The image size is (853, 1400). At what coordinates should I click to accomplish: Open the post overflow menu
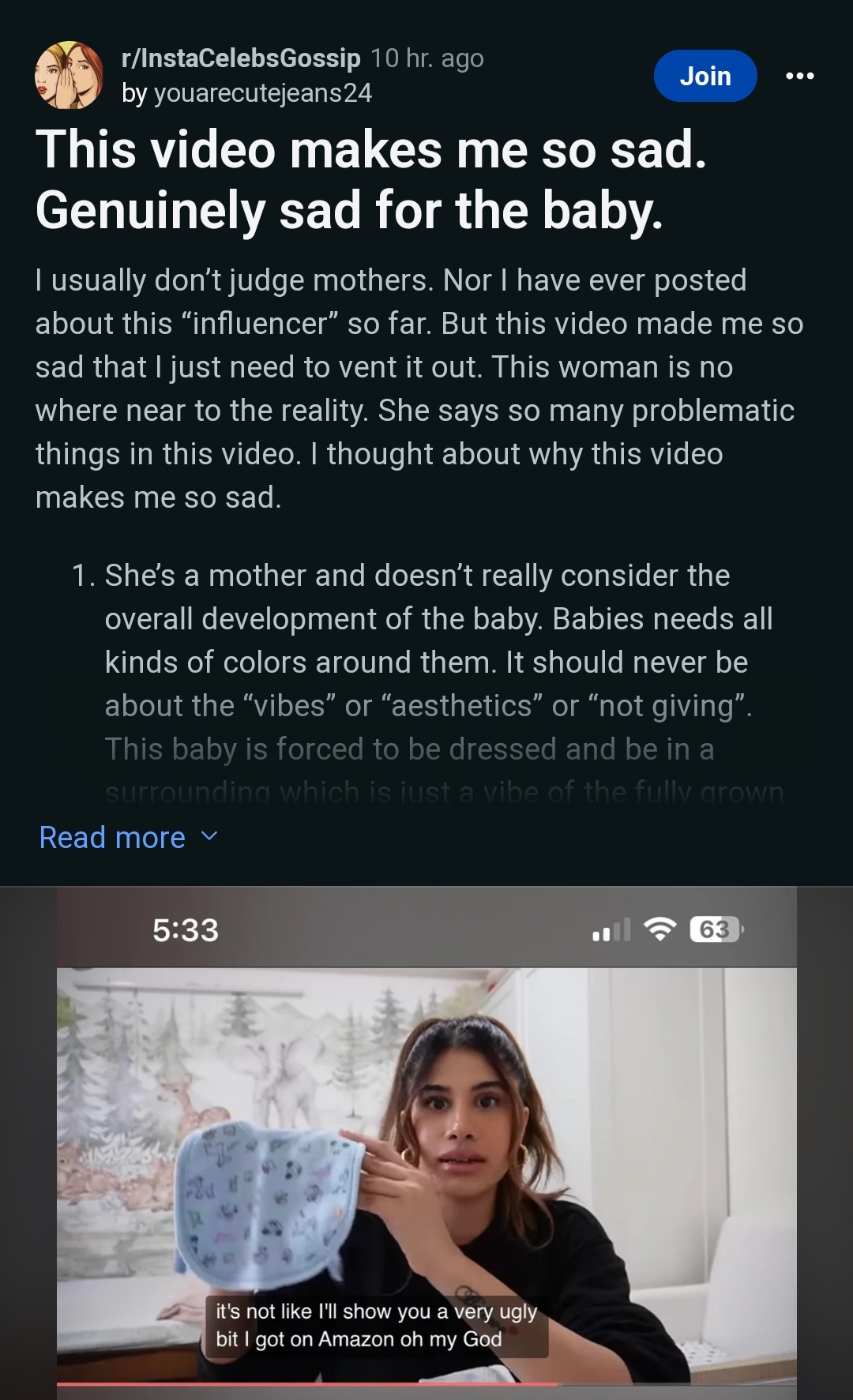[x=799, y=76]
